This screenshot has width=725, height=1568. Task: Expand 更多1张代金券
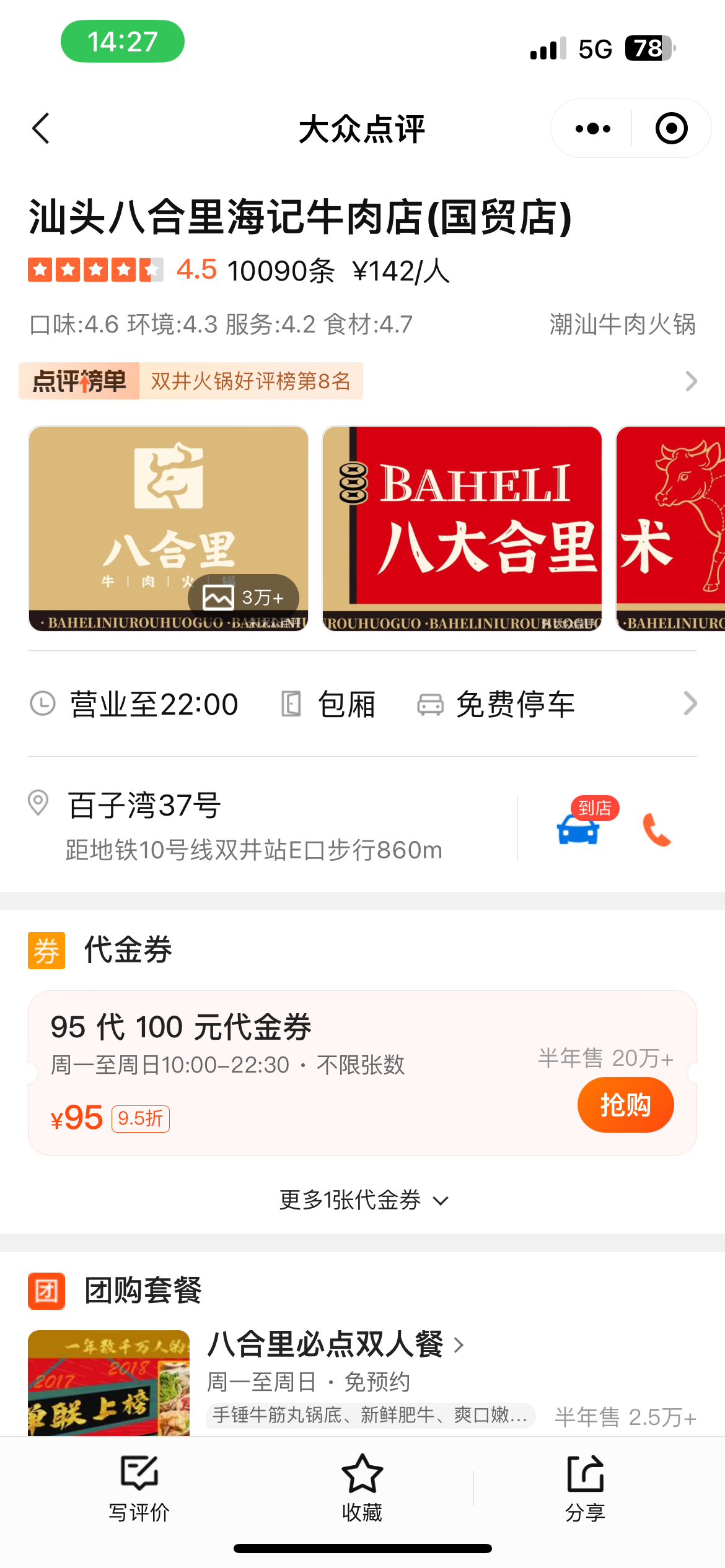click(x=362, y=1200)
